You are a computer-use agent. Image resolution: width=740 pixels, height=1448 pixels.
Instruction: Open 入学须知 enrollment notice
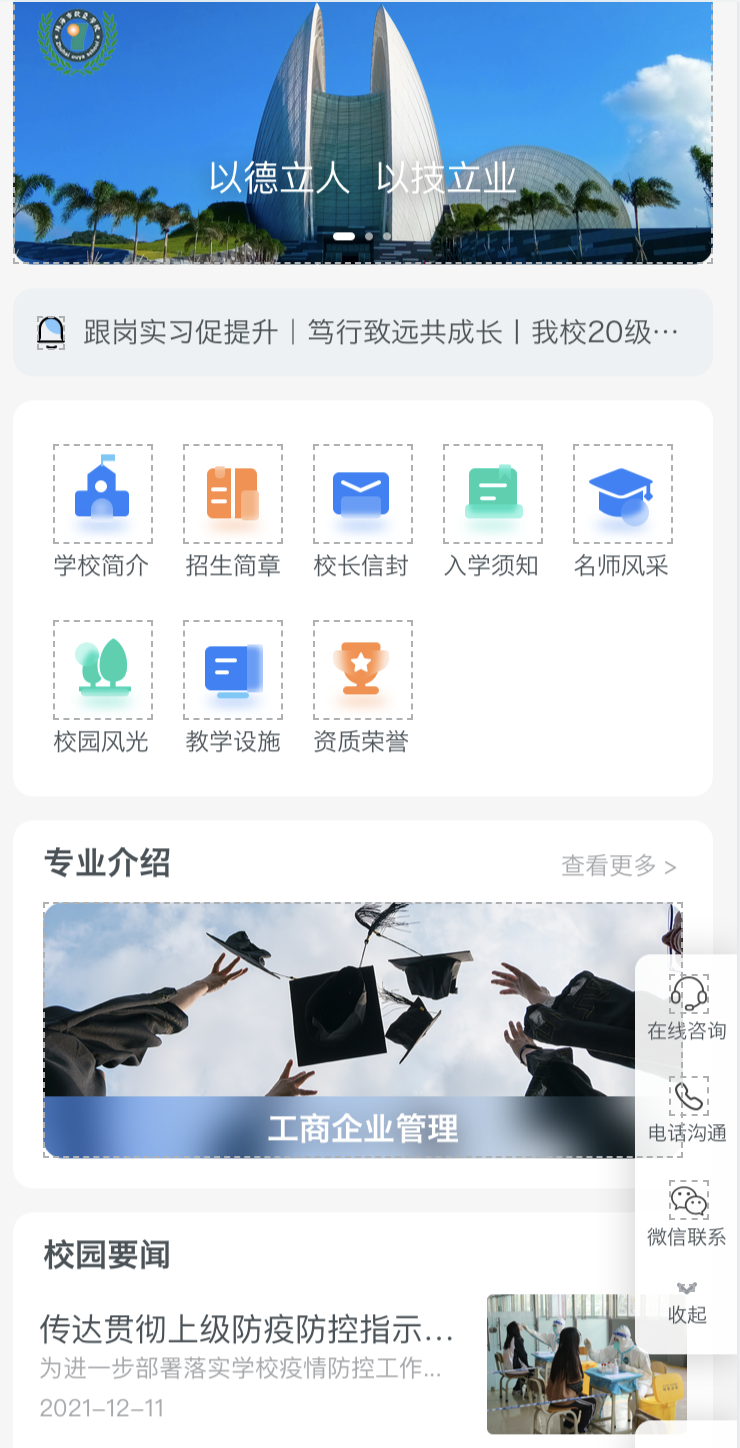click(492, 510)
